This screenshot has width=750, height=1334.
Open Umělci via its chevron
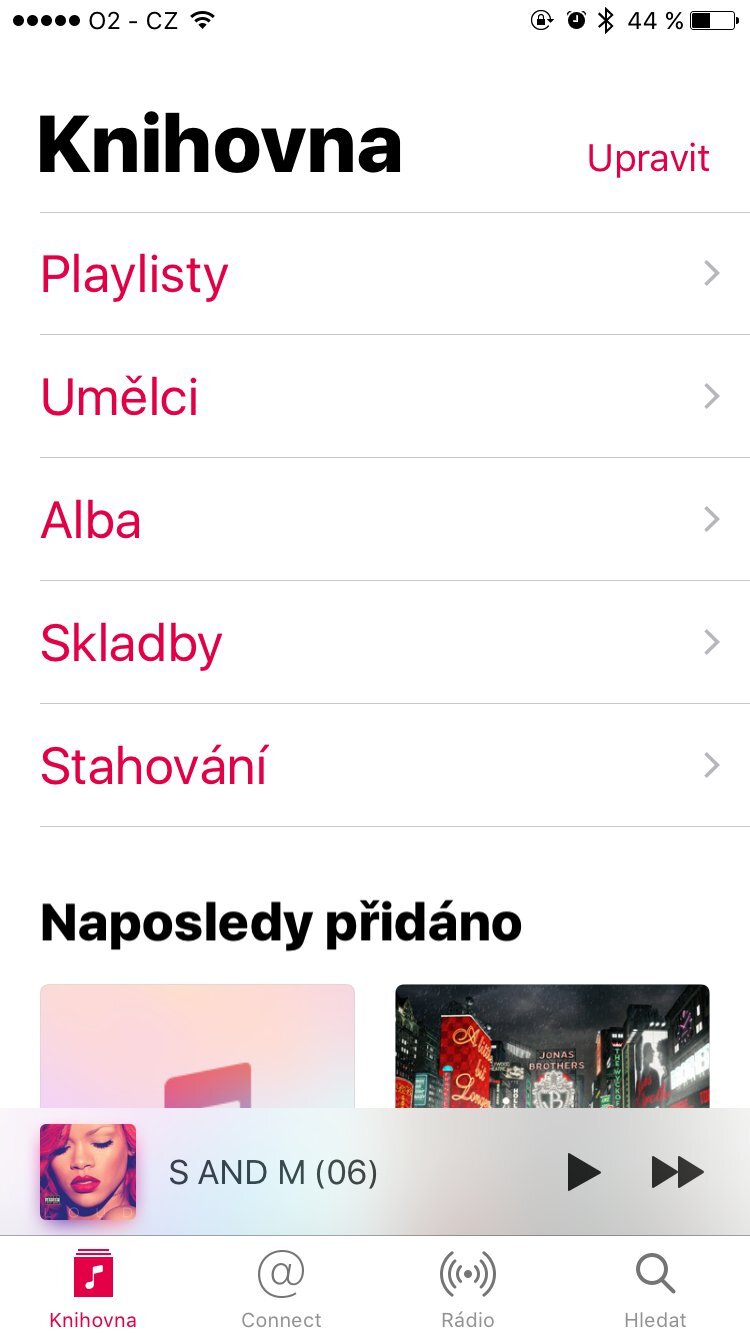coord(710,396)
